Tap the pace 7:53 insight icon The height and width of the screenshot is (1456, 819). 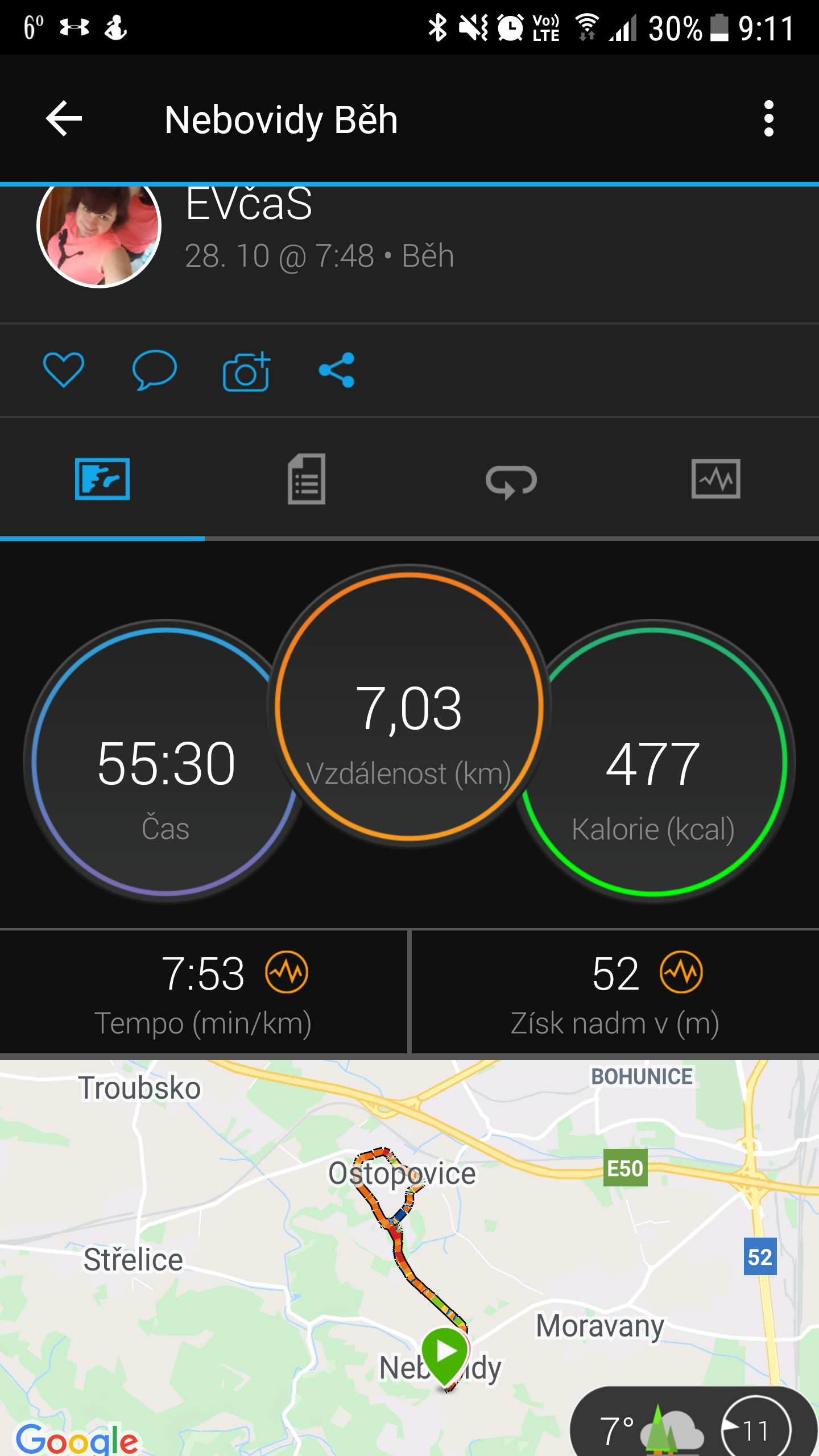[x=287, y=972]
